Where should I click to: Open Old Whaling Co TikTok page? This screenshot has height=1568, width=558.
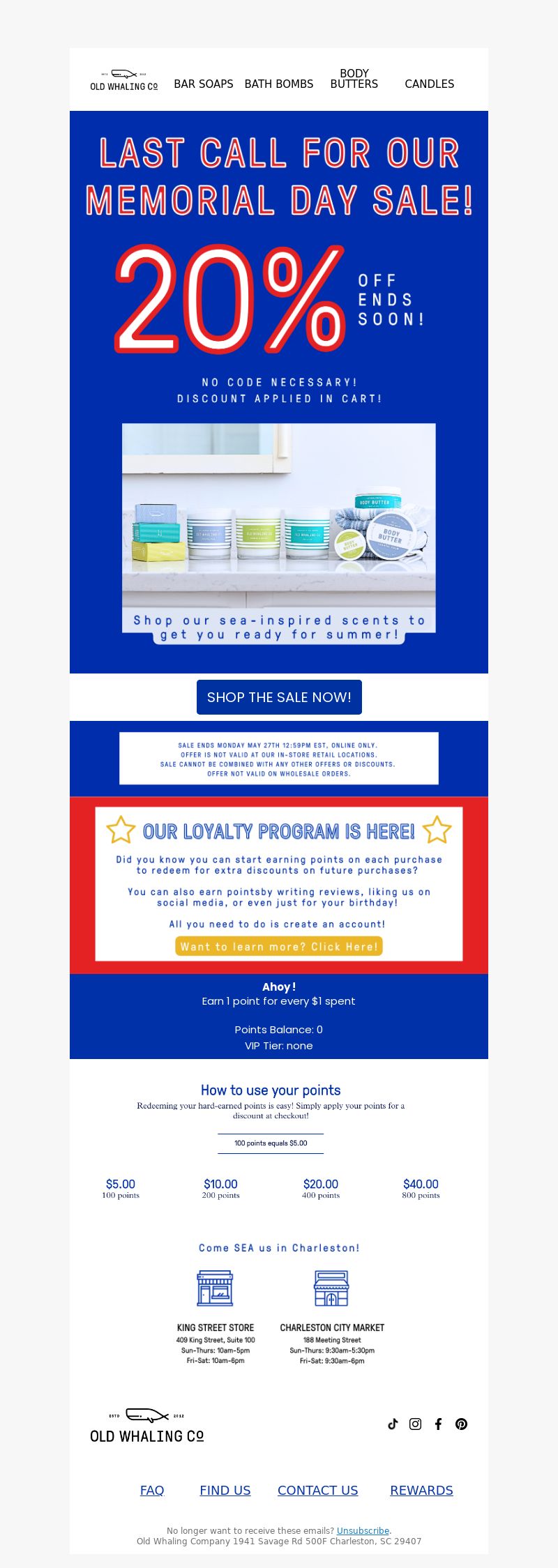coord(393,1424)
